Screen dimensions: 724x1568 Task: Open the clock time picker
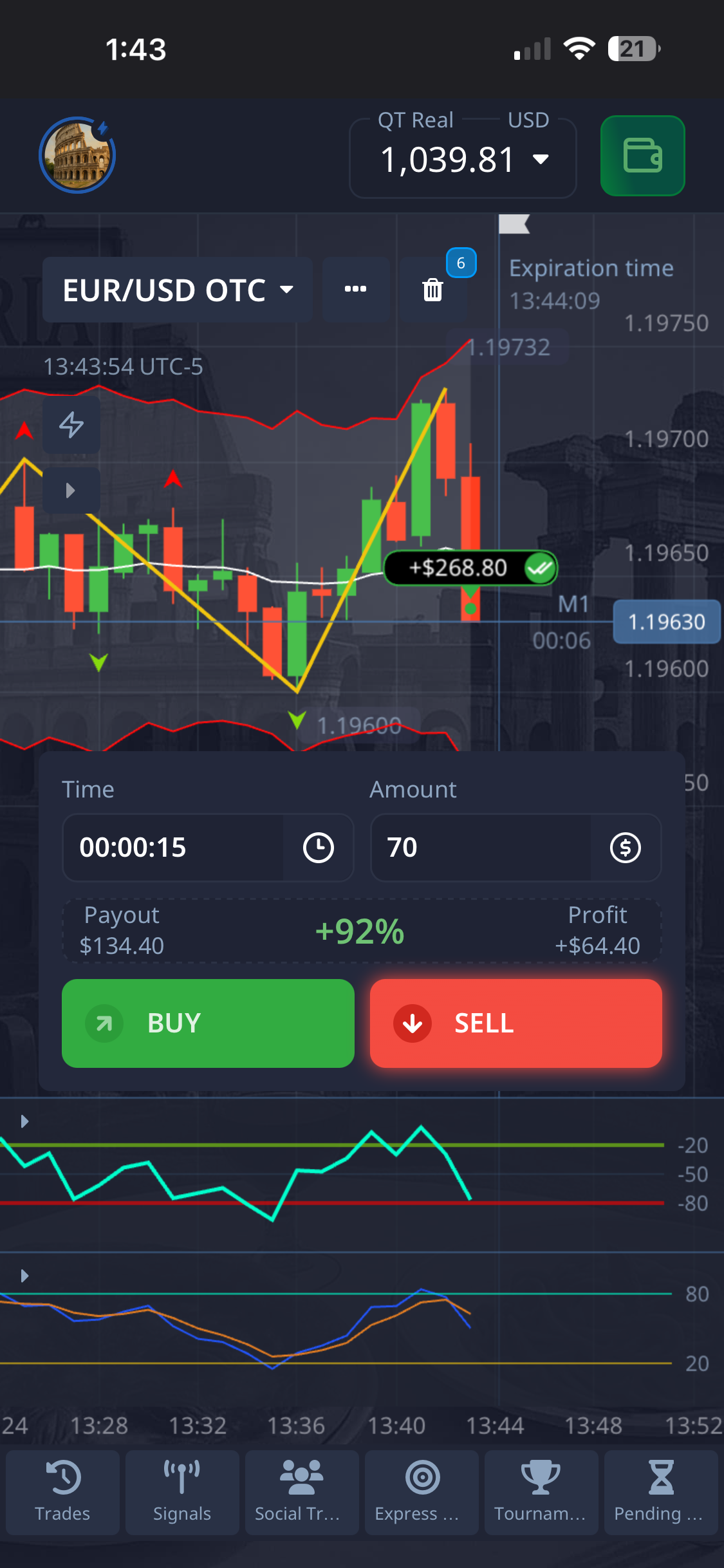pos(318,847)
